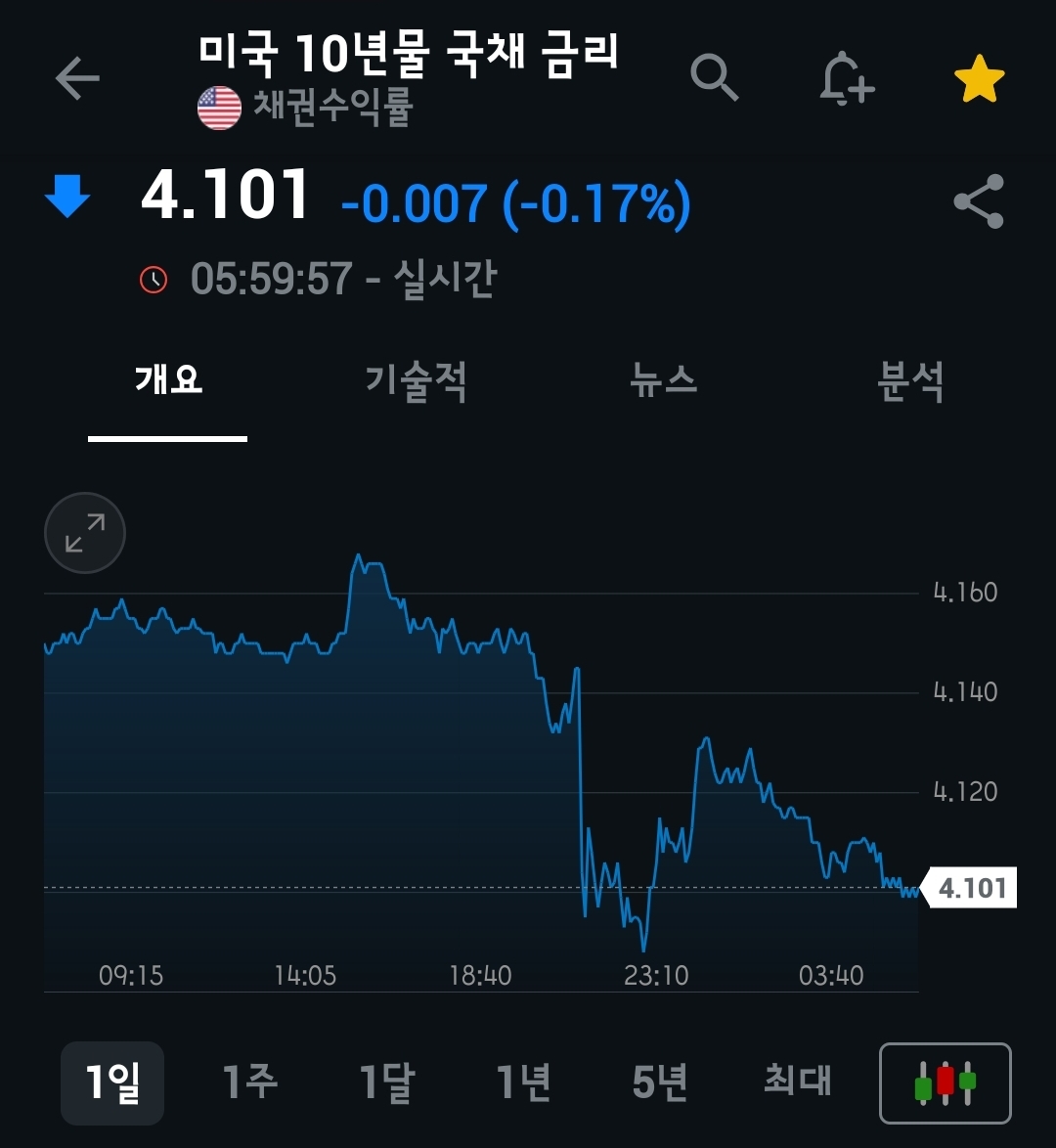Choose the 최대 chart range
This screenshot has width=1056, height=1148.
[x=797, y=1082]
